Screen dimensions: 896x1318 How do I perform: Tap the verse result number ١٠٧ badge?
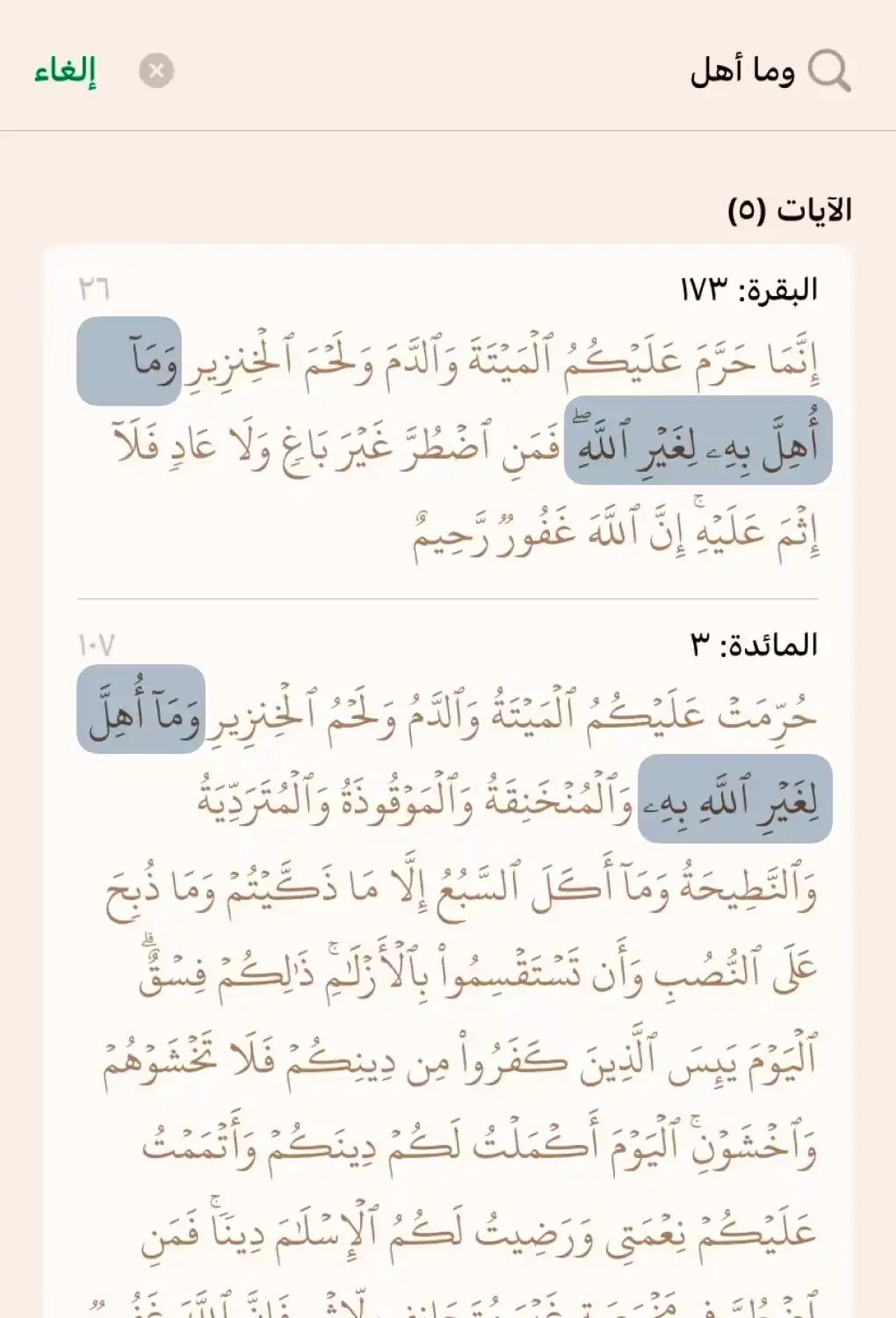pos(98,642)
